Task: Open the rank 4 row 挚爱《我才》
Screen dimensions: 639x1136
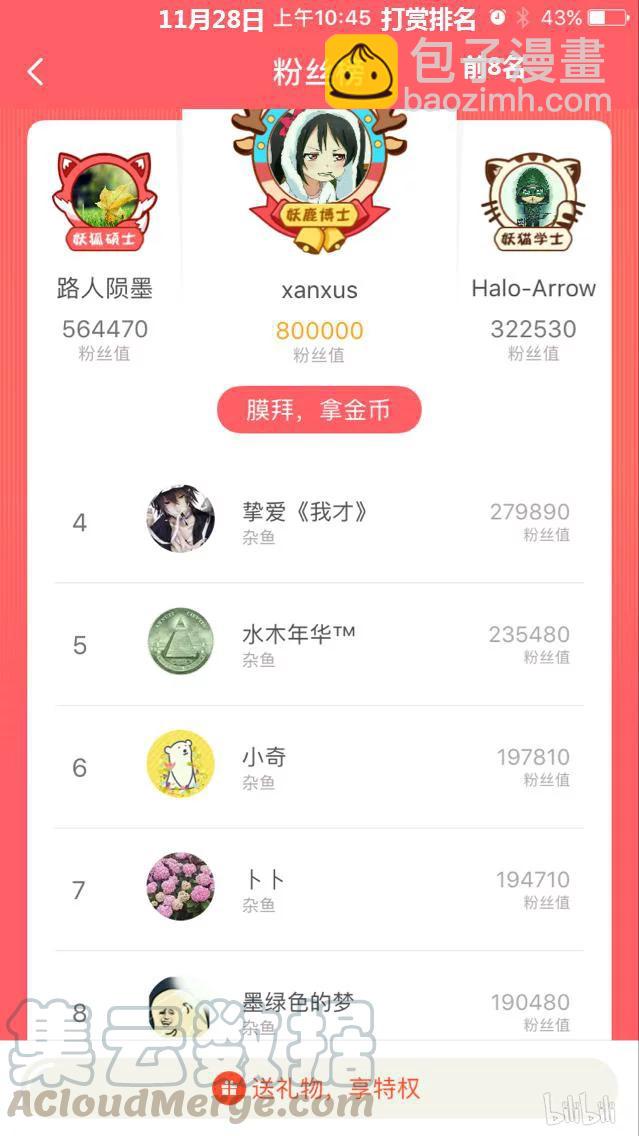Action: (319, 522)
